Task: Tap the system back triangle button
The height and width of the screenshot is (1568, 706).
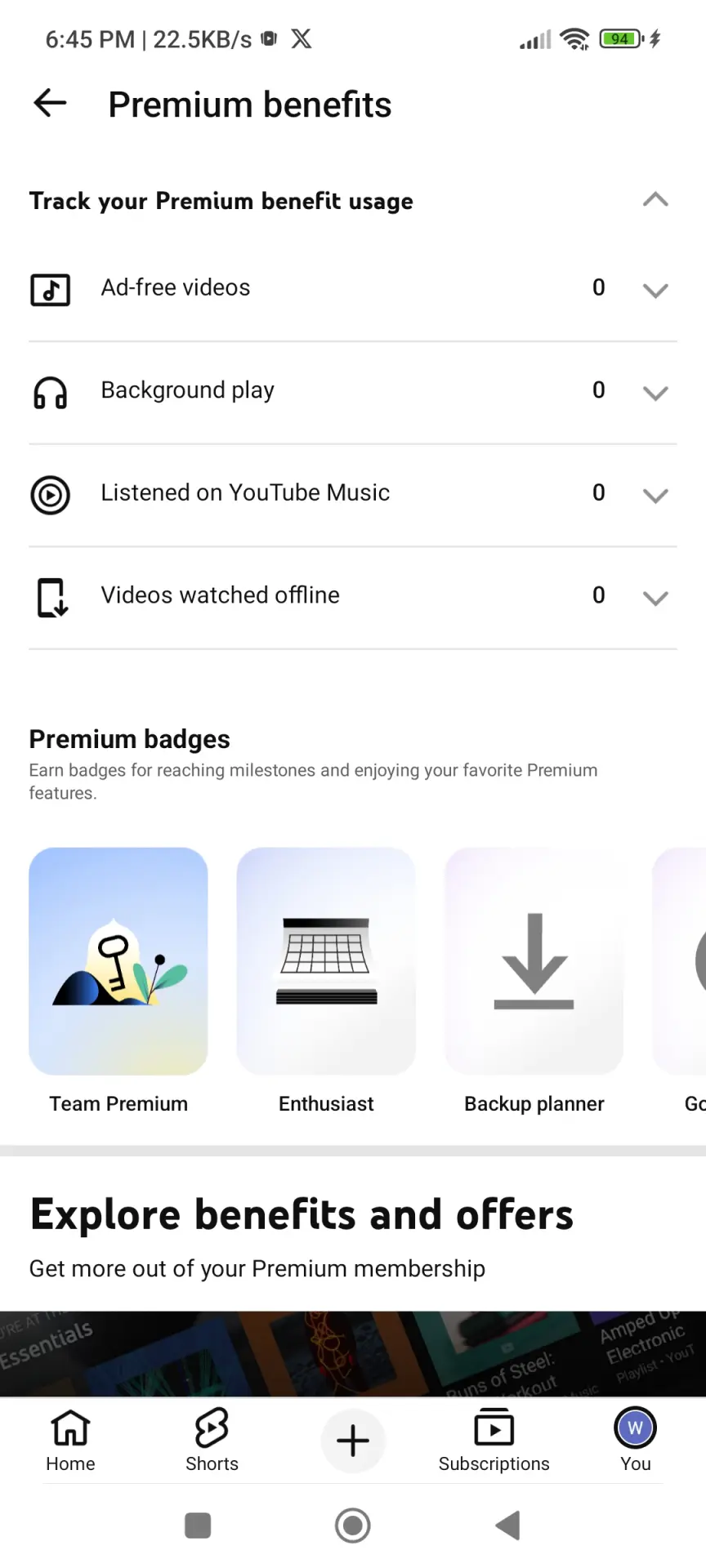Action: 507,1525
